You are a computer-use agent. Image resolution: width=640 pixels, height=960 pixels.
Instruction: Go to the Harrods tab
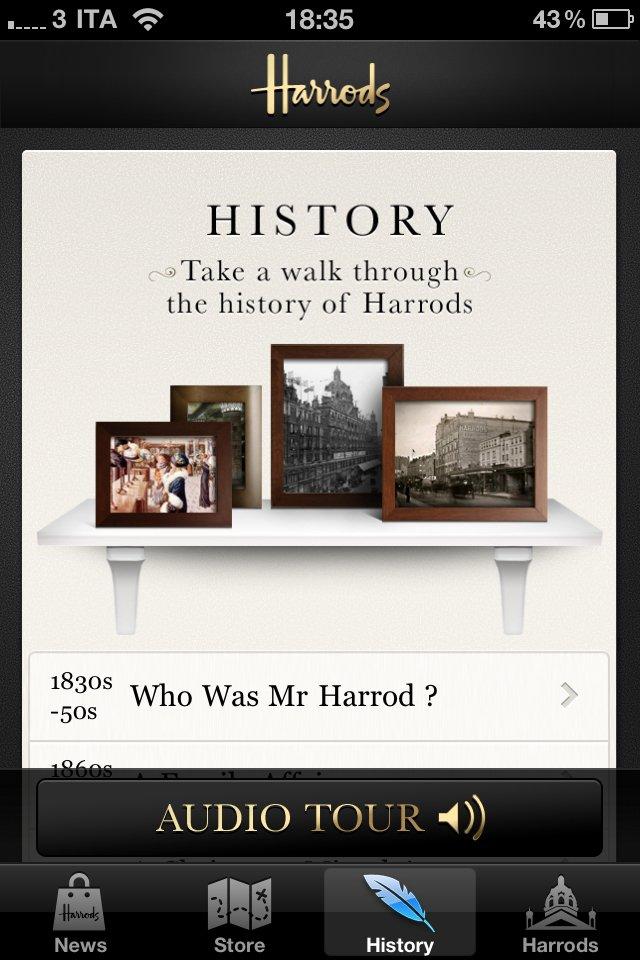[x=559, y=914]
